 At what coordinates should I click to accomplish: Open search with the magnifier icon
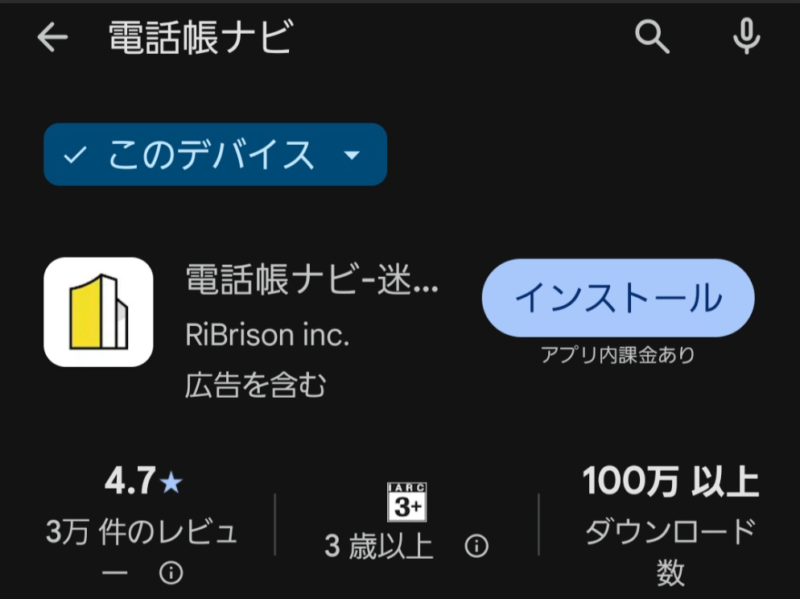(652, 38)
